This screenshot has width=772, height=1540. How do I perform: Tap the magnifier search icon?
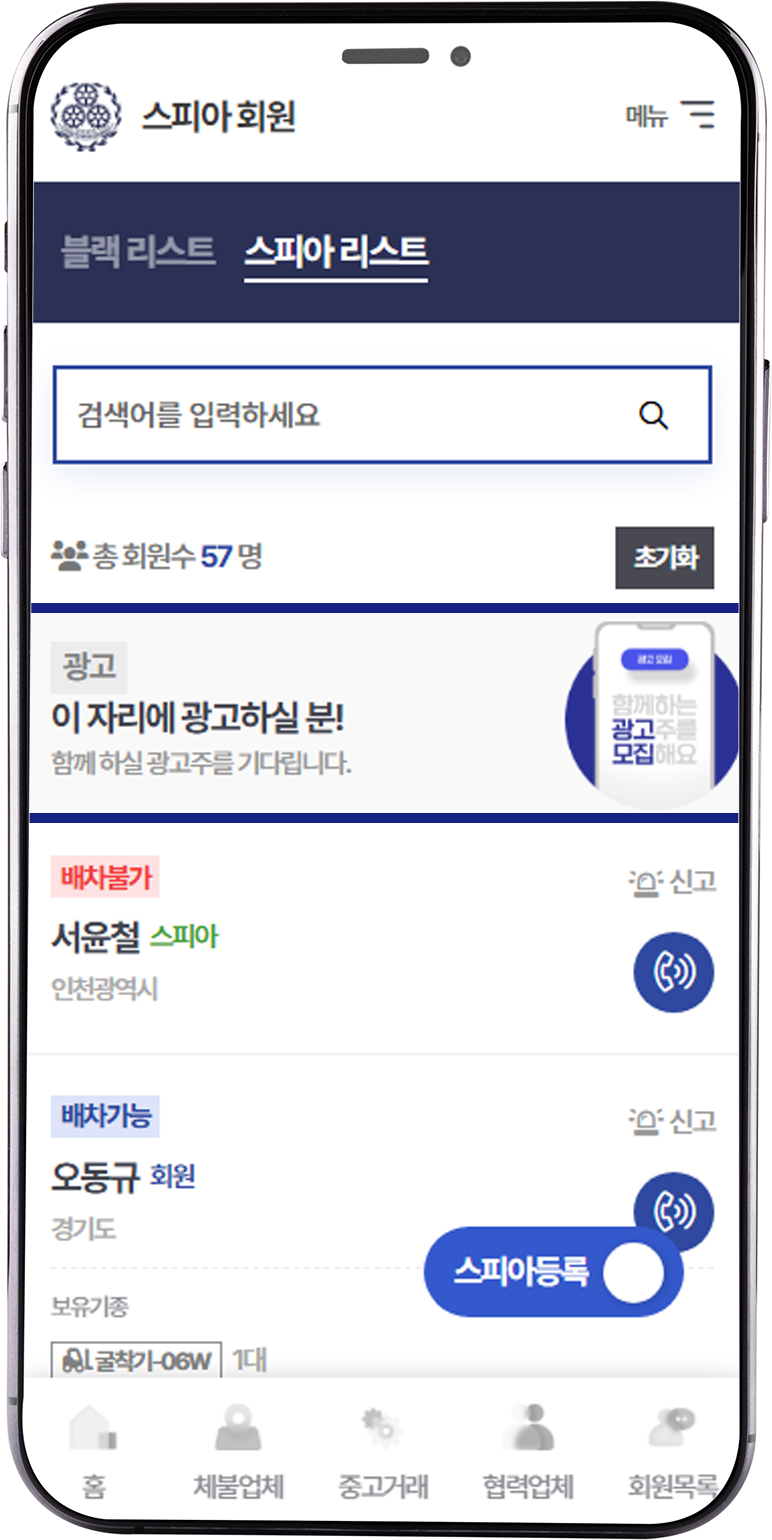pyautogui.click(x=654, y=415)
